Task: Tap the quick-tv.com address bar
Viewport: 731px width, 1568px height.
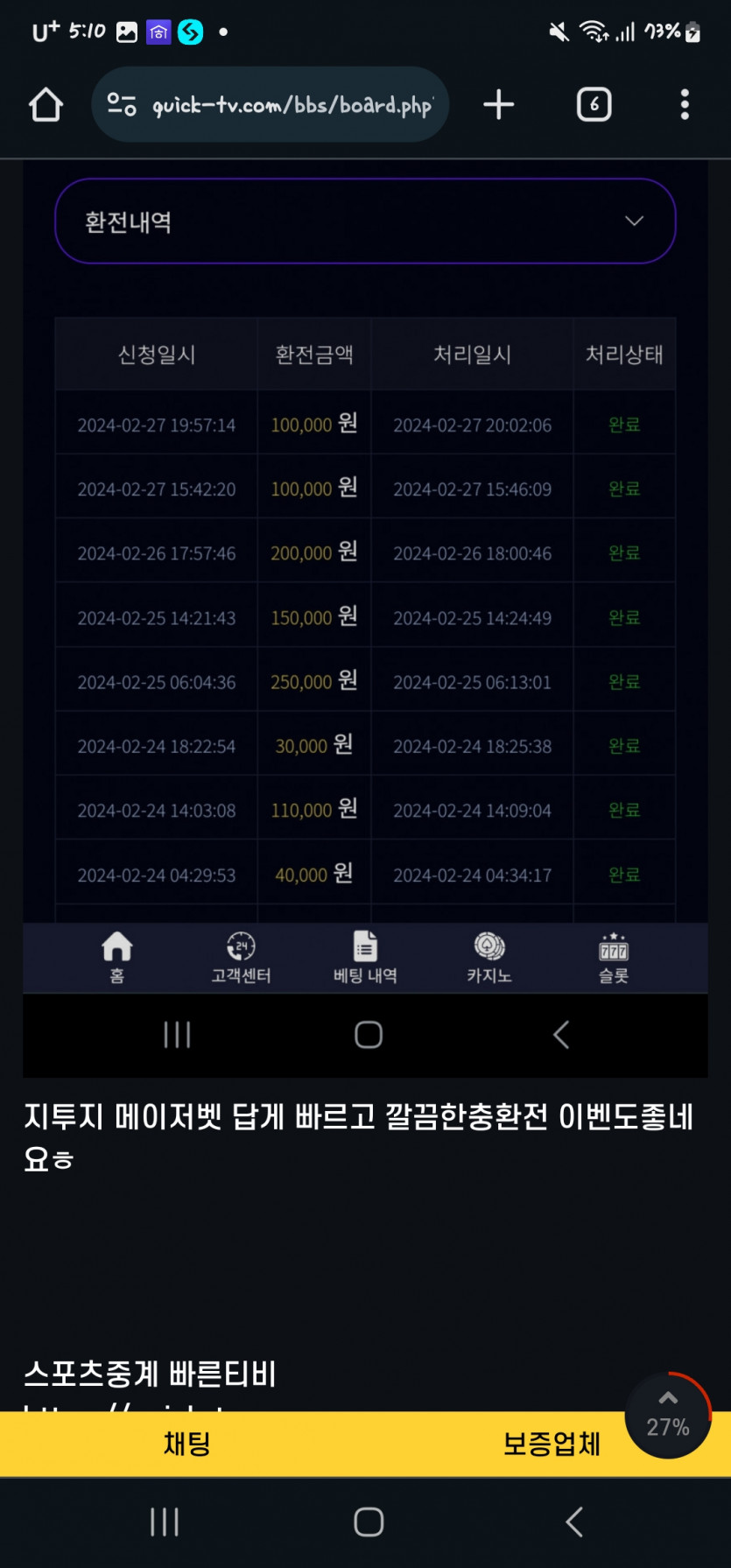Action: click(271, 105)
